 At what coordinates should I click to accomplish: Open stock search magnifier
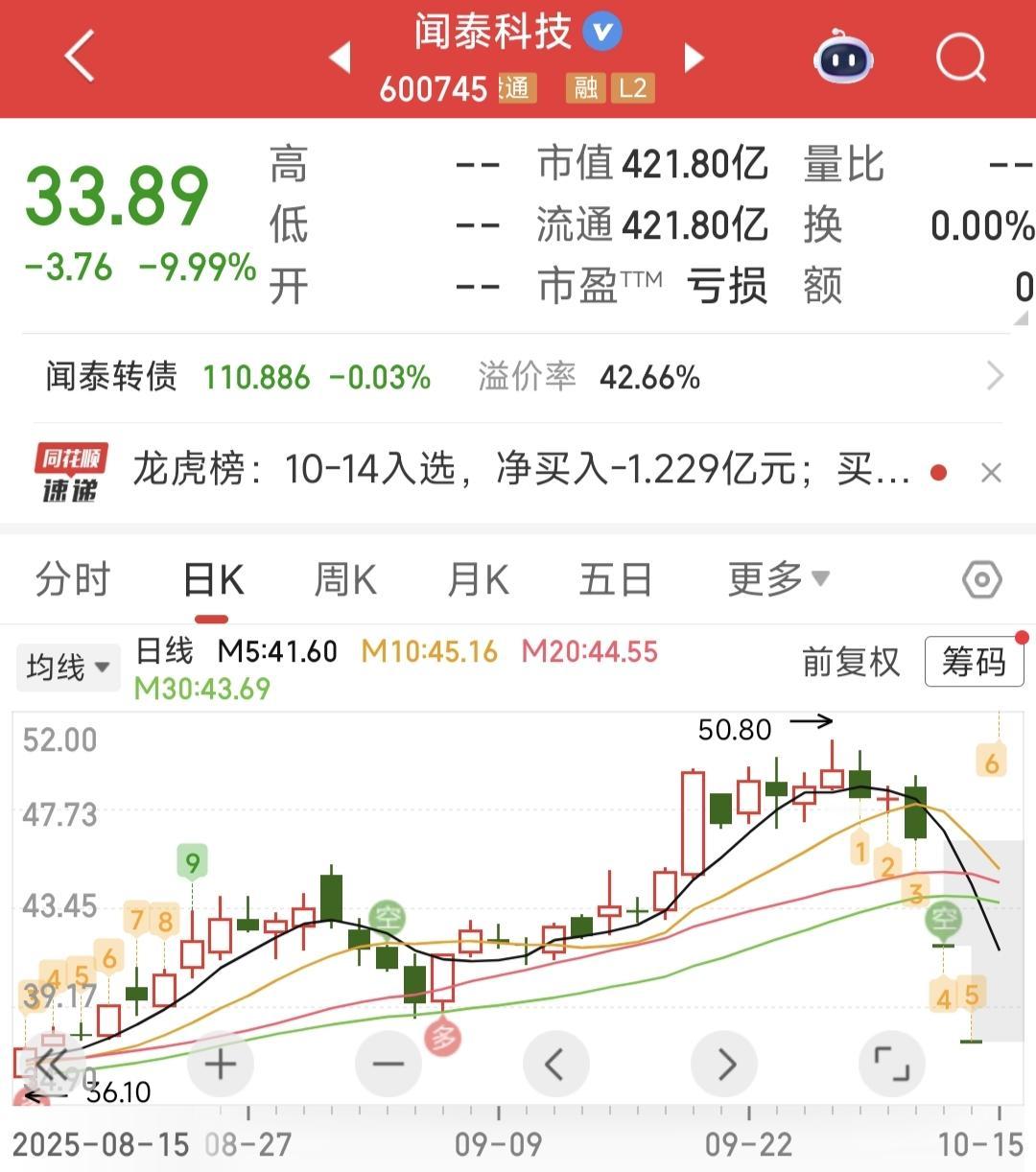click(961, 59)
